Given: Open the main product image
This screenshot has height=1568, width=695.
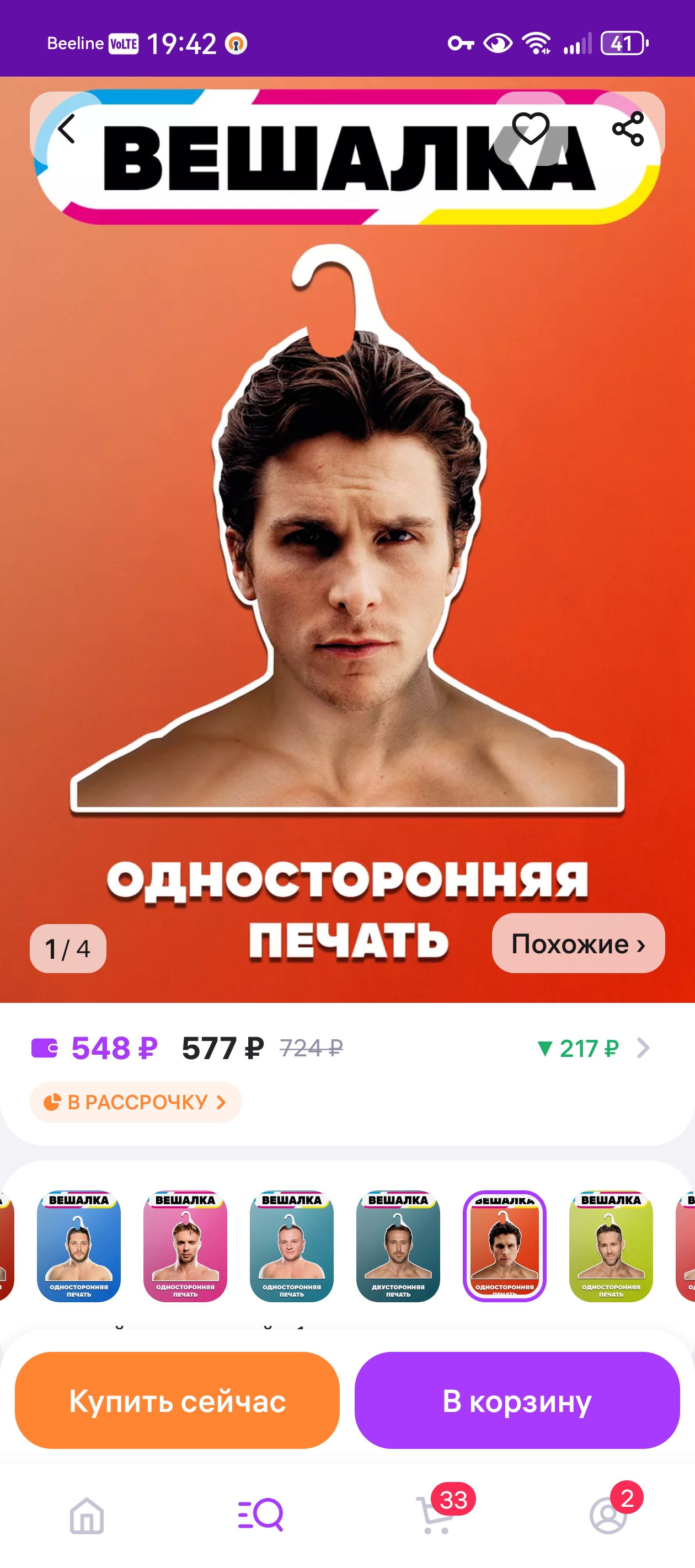Looking at the screenshot, I should pyautogui.click(x=347, y=539).
